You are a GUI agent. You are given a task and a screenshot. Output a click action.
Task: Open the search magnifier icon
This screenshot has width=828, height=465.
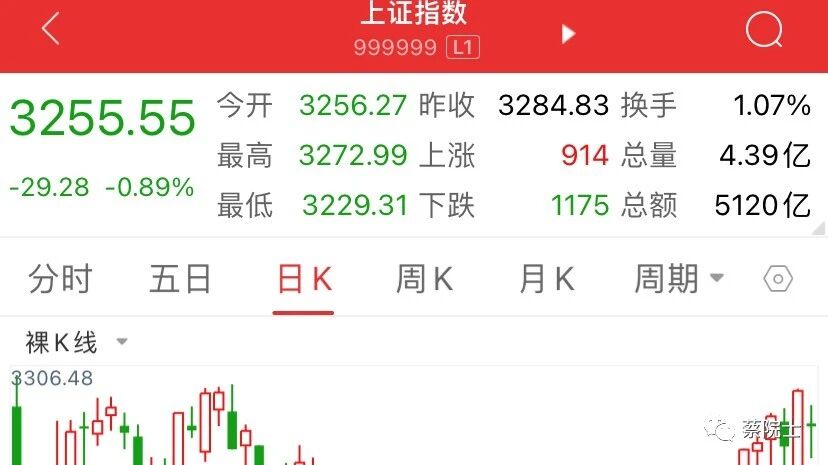[x=764, y=30]
